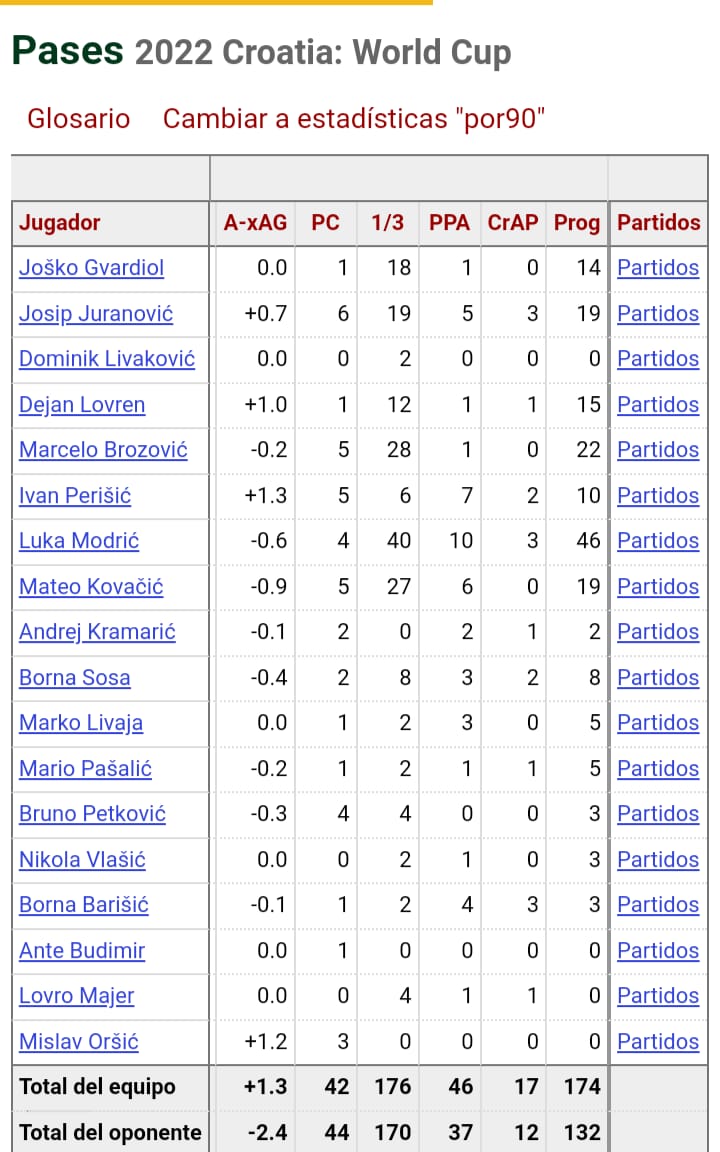Screen dimensions: 720x1152
Task: Open Partidos link for Borna Sosa
Action: pos(658,677)
